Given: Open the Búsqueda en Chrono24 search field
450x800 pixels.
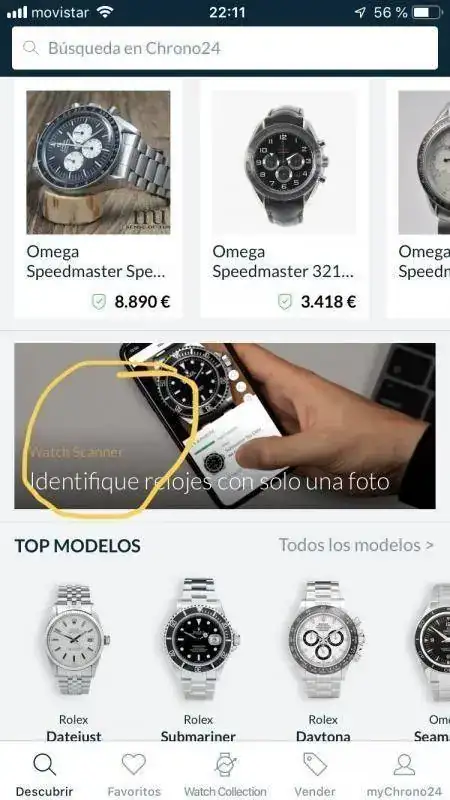Looking at the screenshot, I should click(224, 48).
